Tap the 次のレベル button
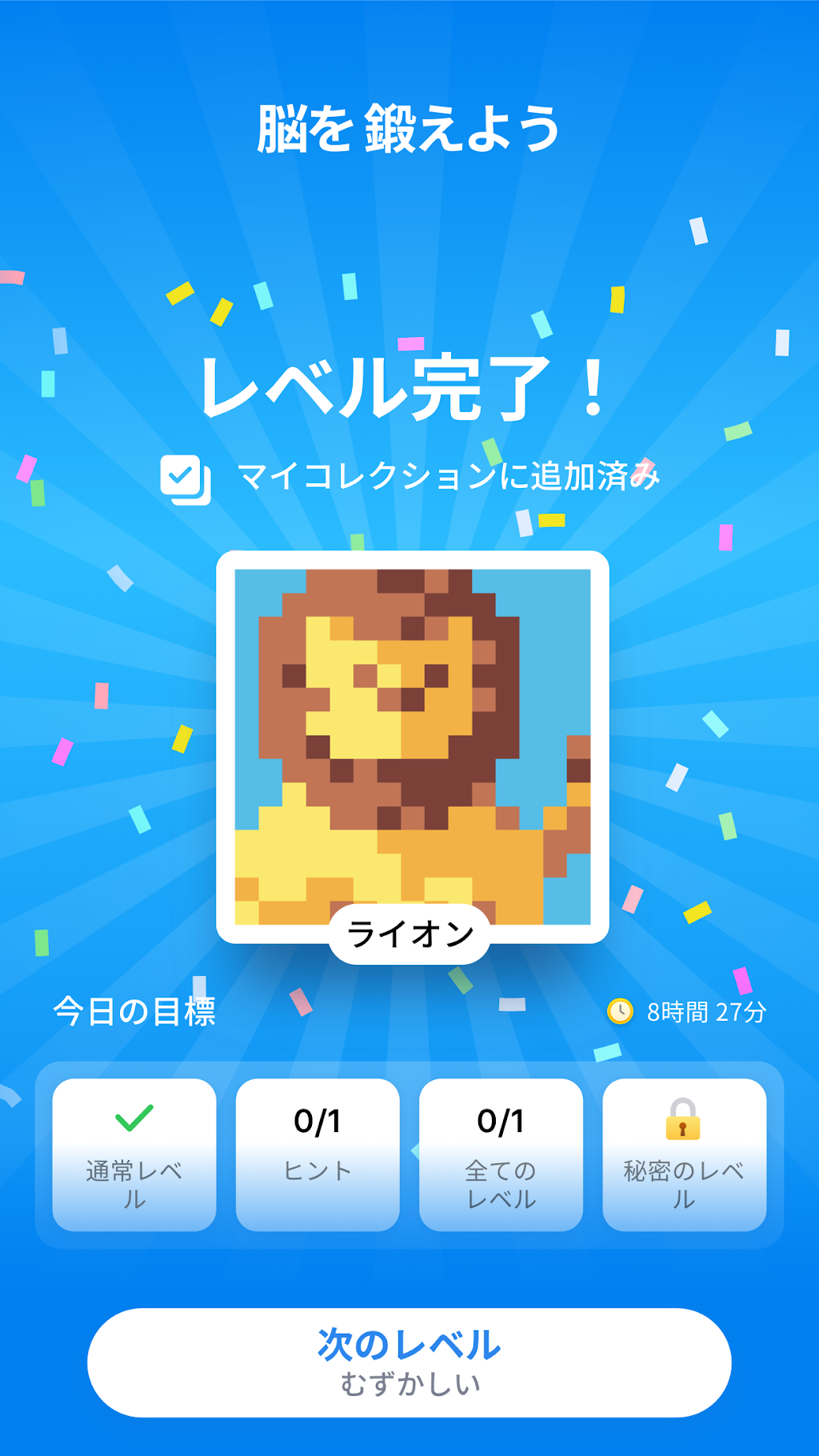The image size is (819, 1456). (409, 1362)
